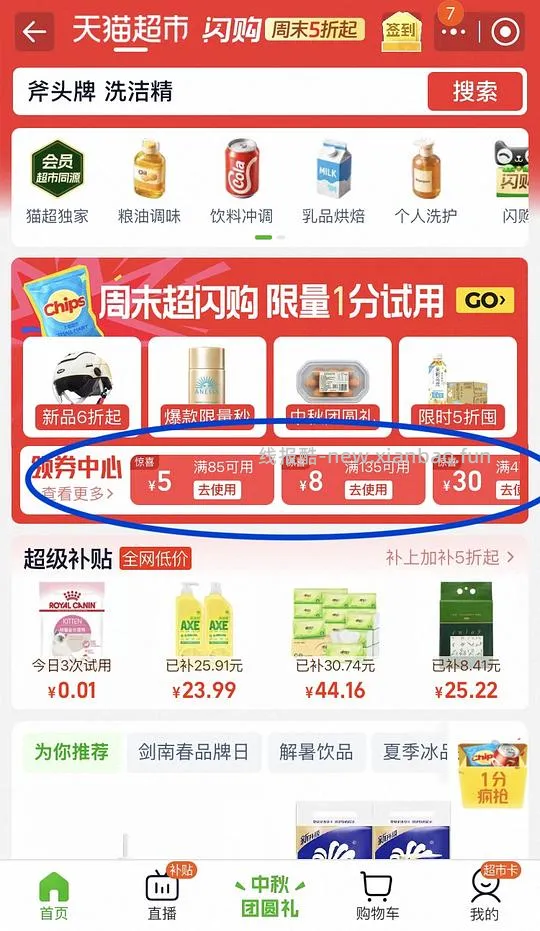540x931 pixels.
Task: Open the three-dot more menu
Action: (453, 31)
